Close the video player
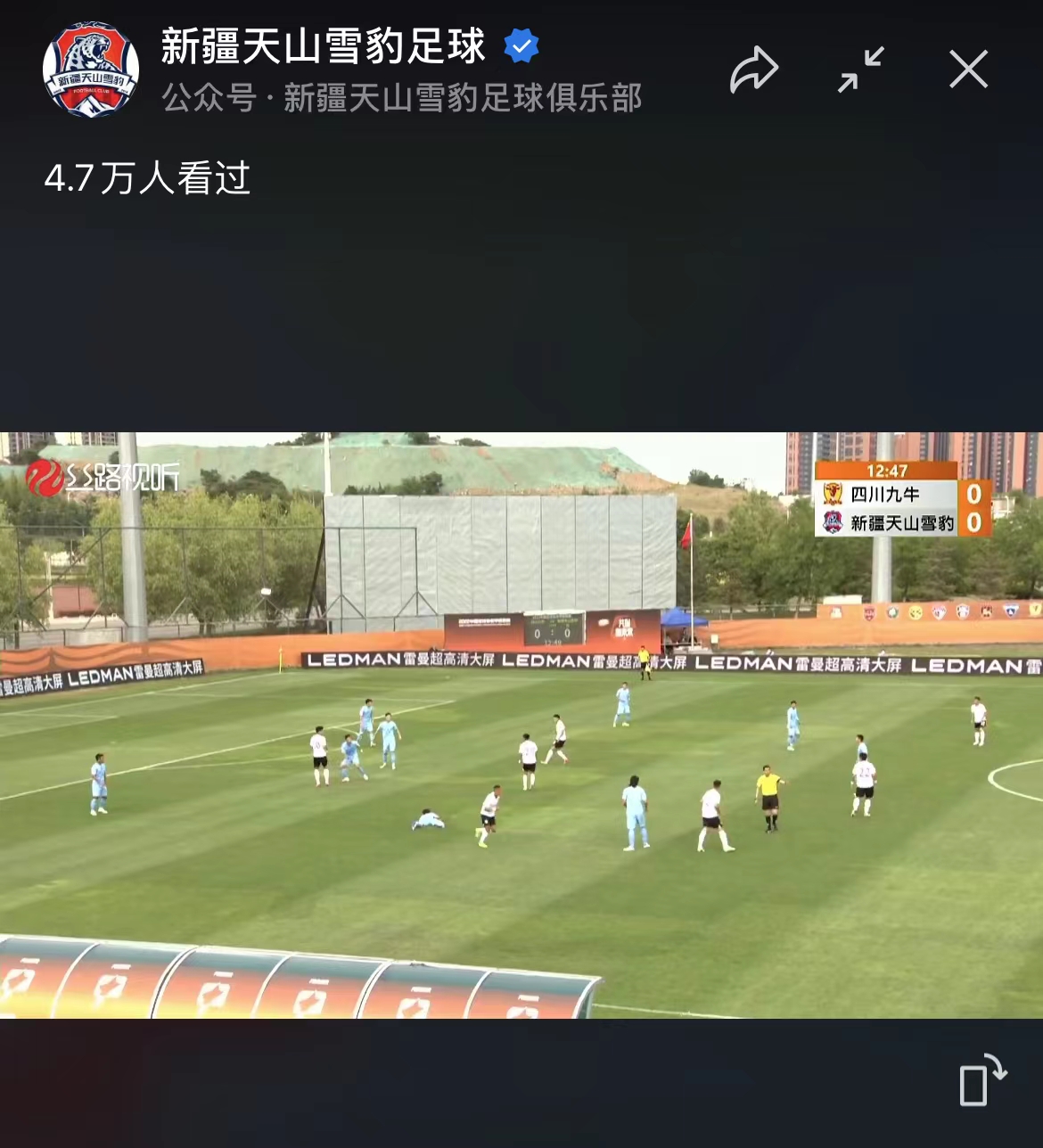 [x=968, y=70]
